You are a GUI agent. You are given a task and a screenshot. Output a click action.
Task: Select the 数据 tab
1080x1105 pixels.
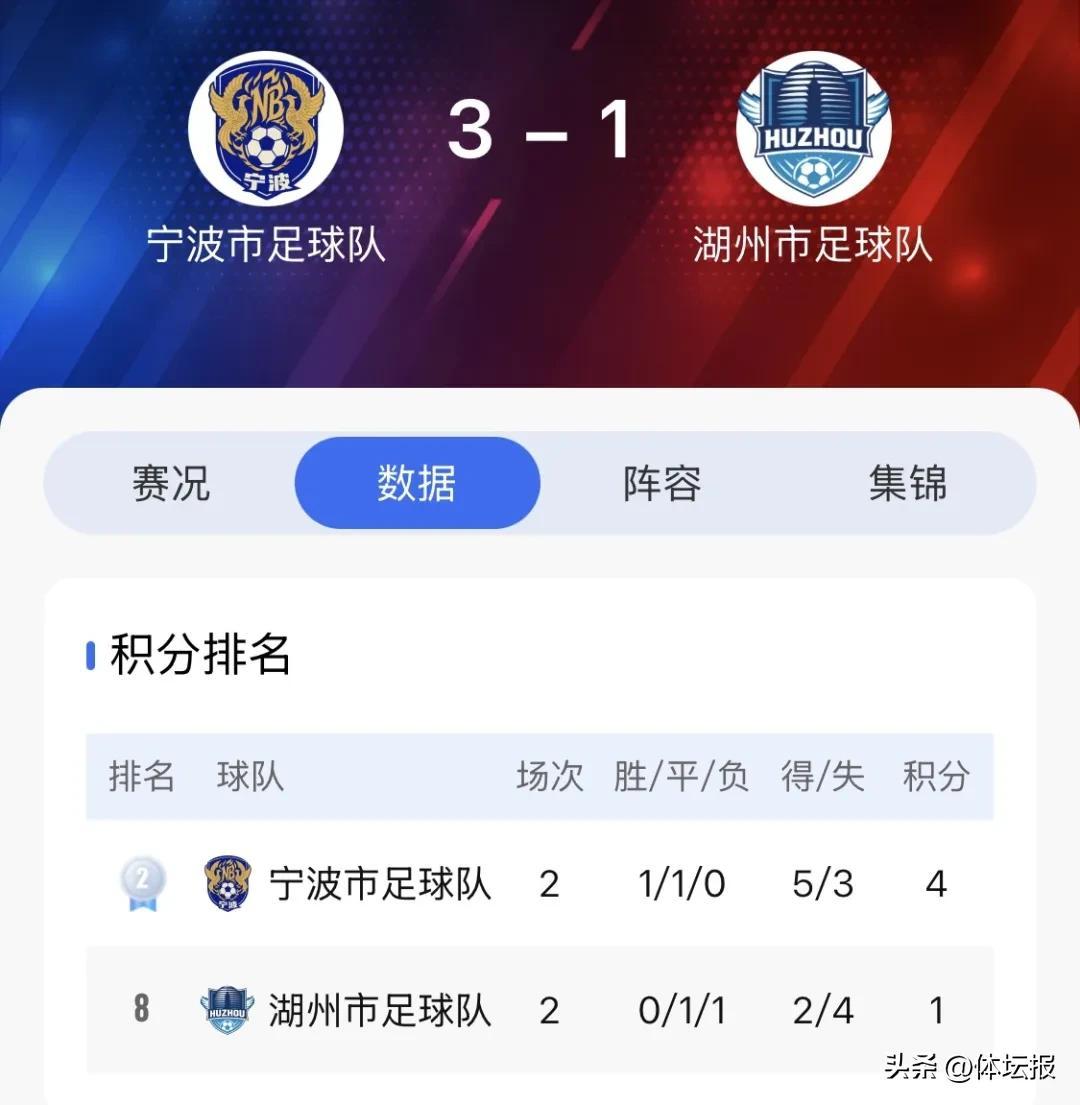pos(417,484)
